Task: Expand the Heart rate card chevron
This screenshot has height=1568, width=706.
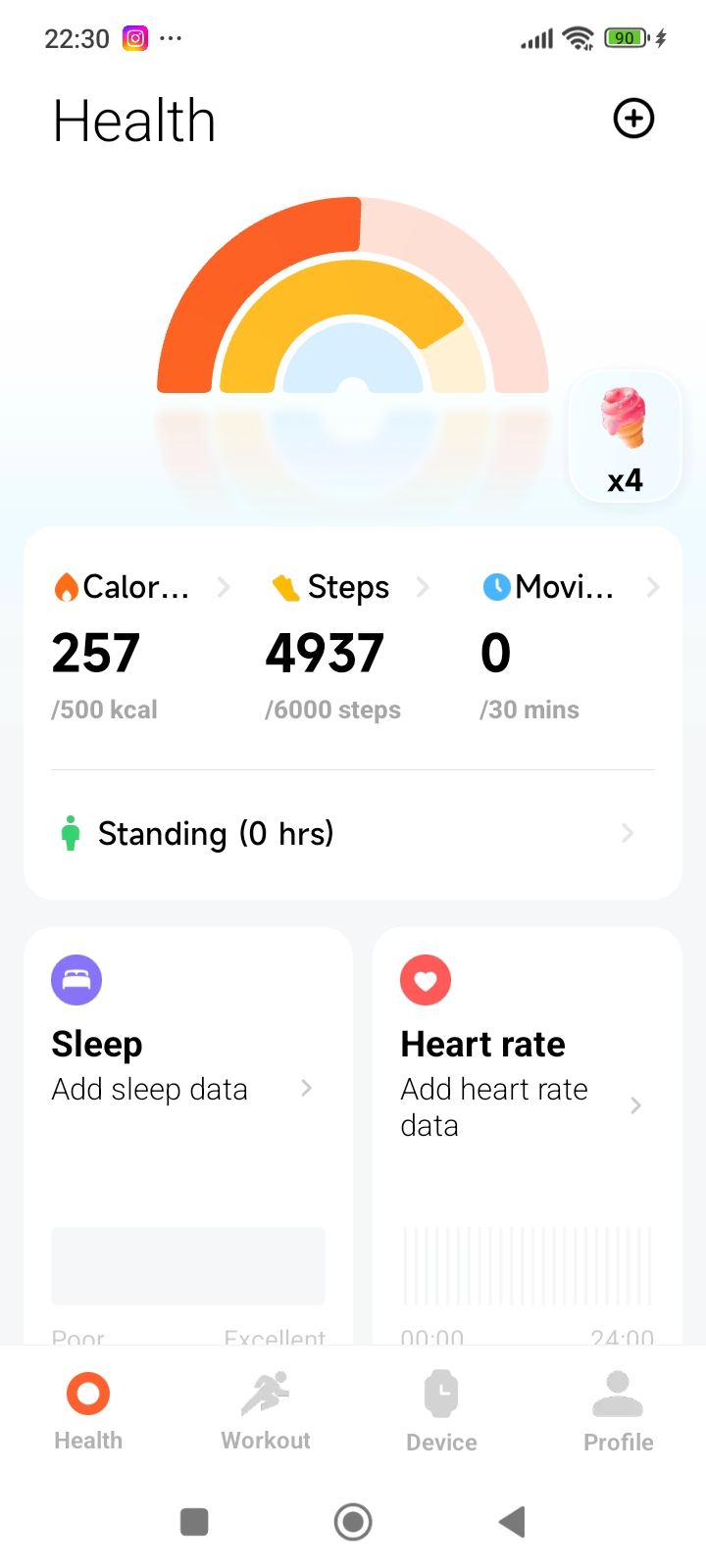Action: (x=636, y=1105)
